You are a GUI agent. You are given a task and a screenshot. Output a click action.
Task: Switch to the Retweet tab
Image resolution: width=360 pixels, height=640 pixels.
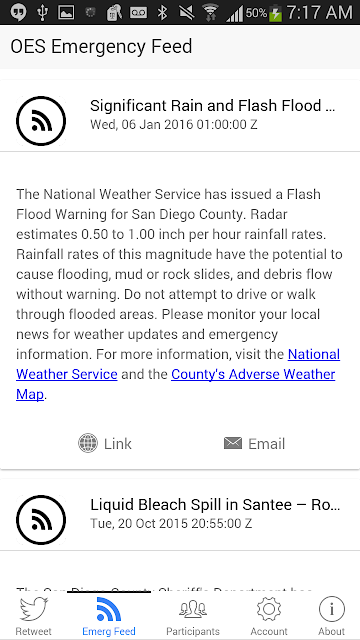pyautogui.click(x=34, y=616)
